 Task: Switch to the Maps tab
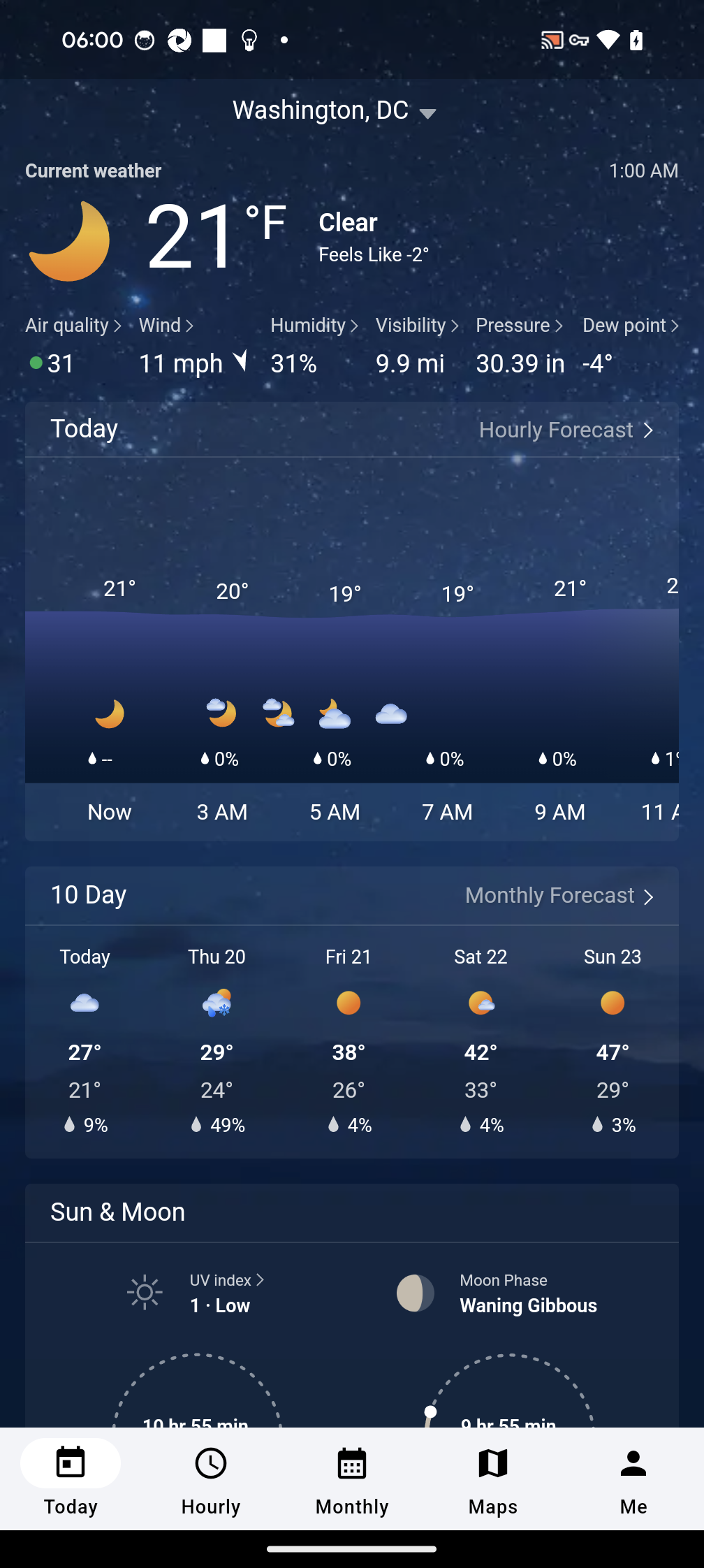493,1479
